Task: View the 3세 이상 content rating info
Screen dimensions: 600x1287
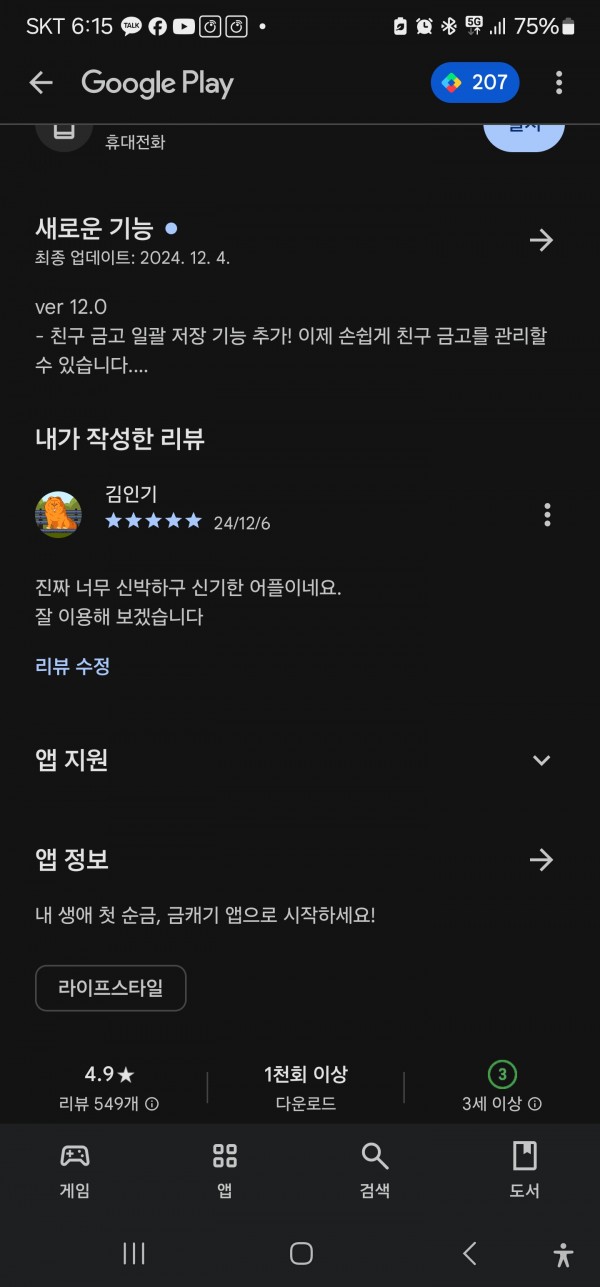Action: (535, 1104)
